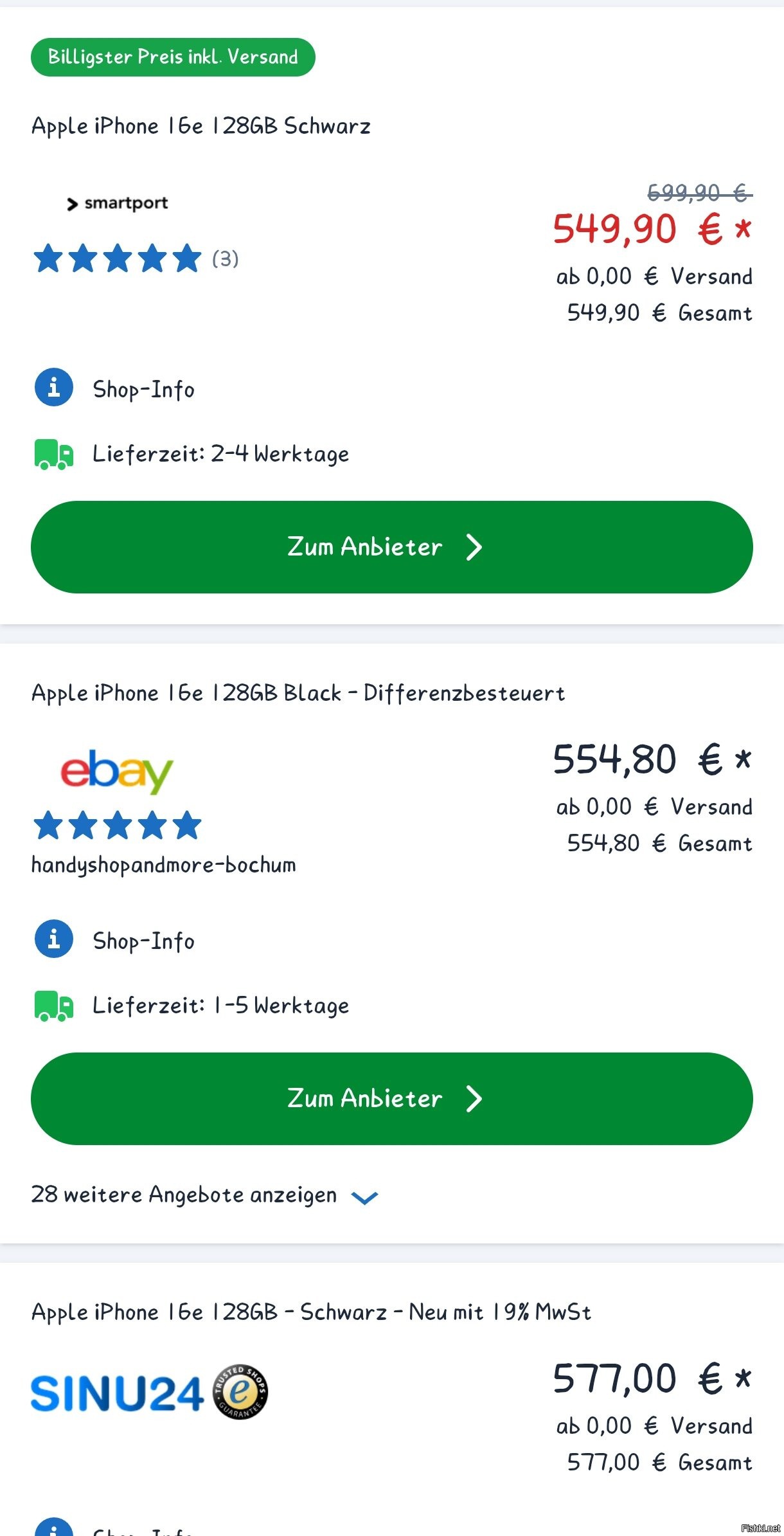Tap Zum Anbieter for the smartport offer
This screenshot has height=1536, width=784.
point(391,547)
